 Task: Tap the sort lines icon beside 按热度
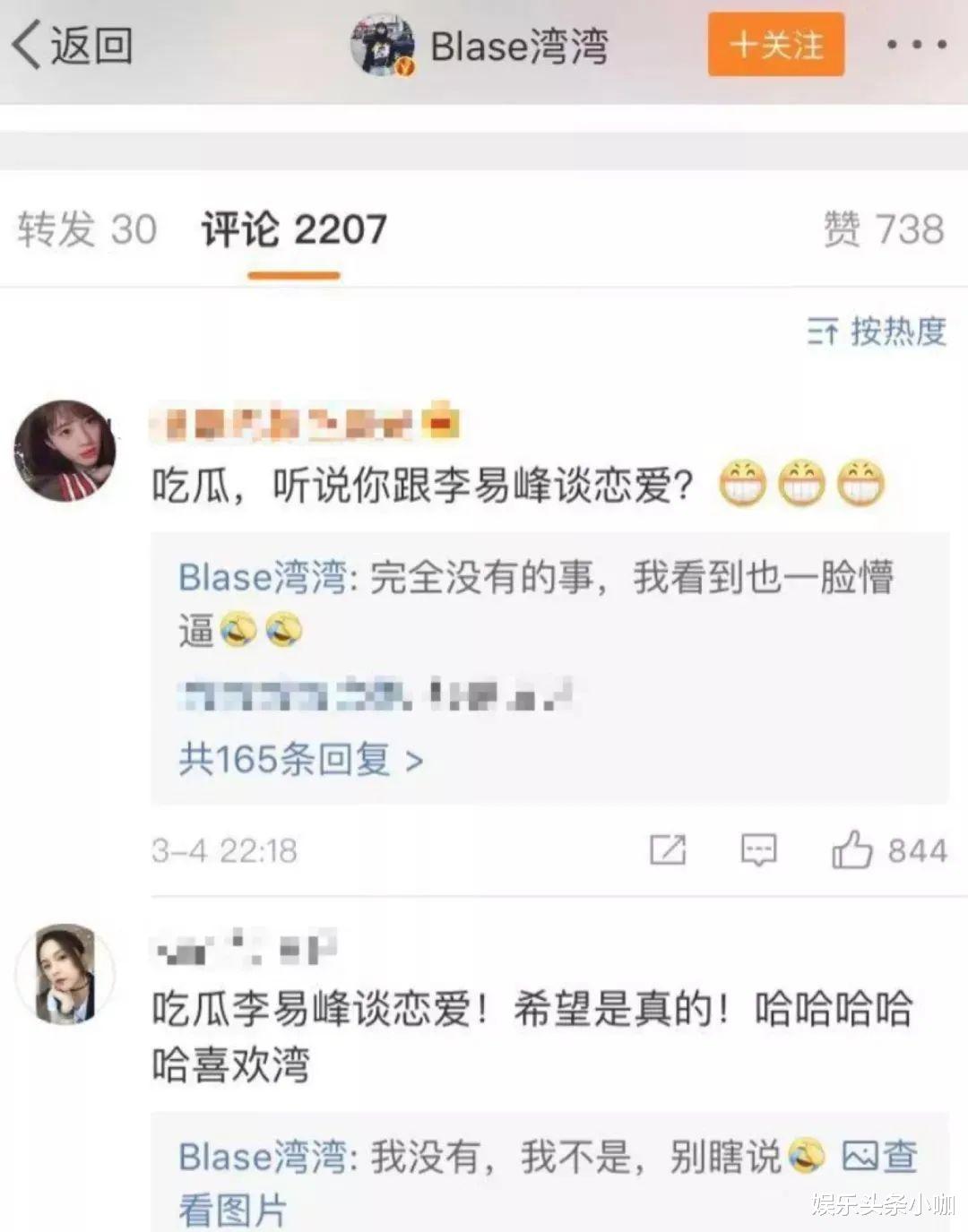click(x=825, y=334)
